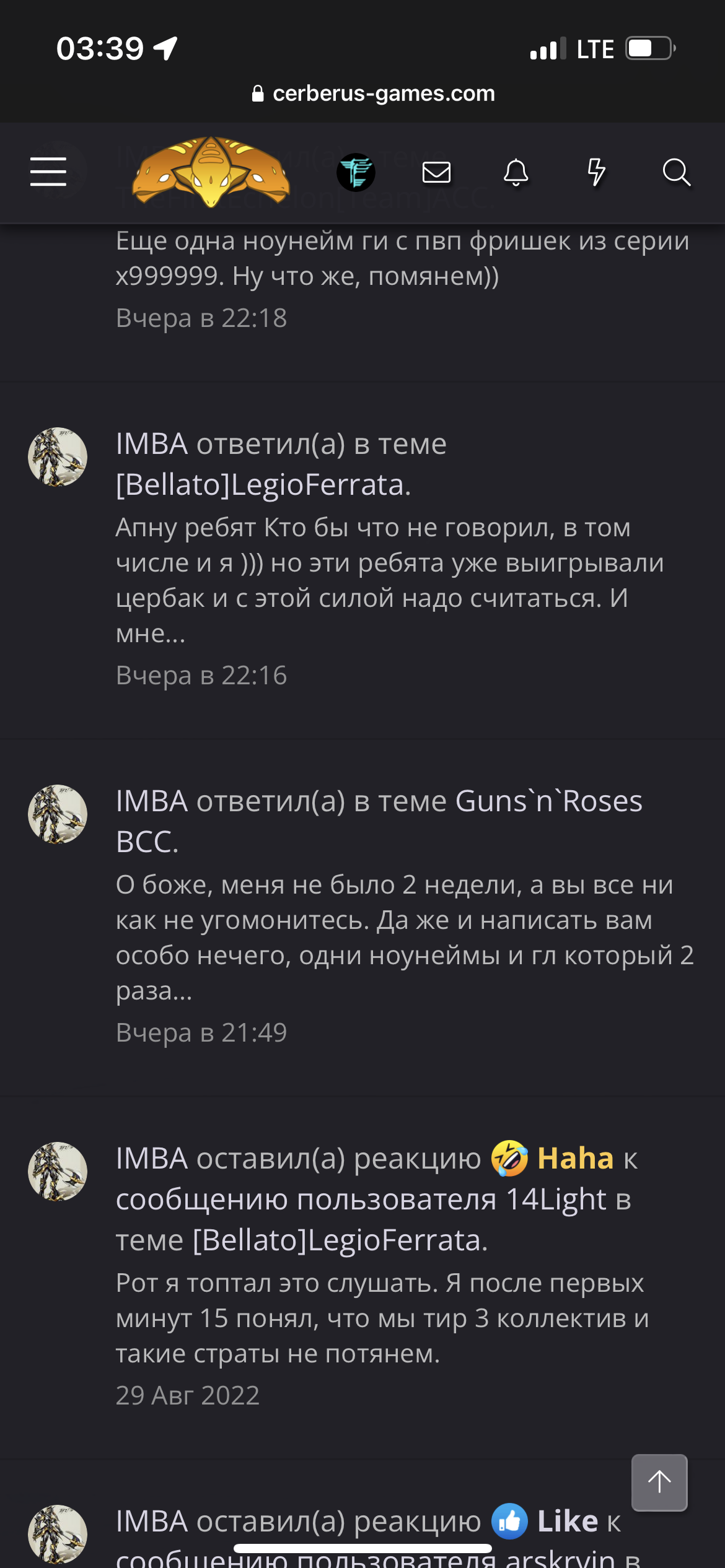Tap the golden site logo
The width and height of the screenshot is (725, 1568).
pyautogui.click(x=211, y=172)
